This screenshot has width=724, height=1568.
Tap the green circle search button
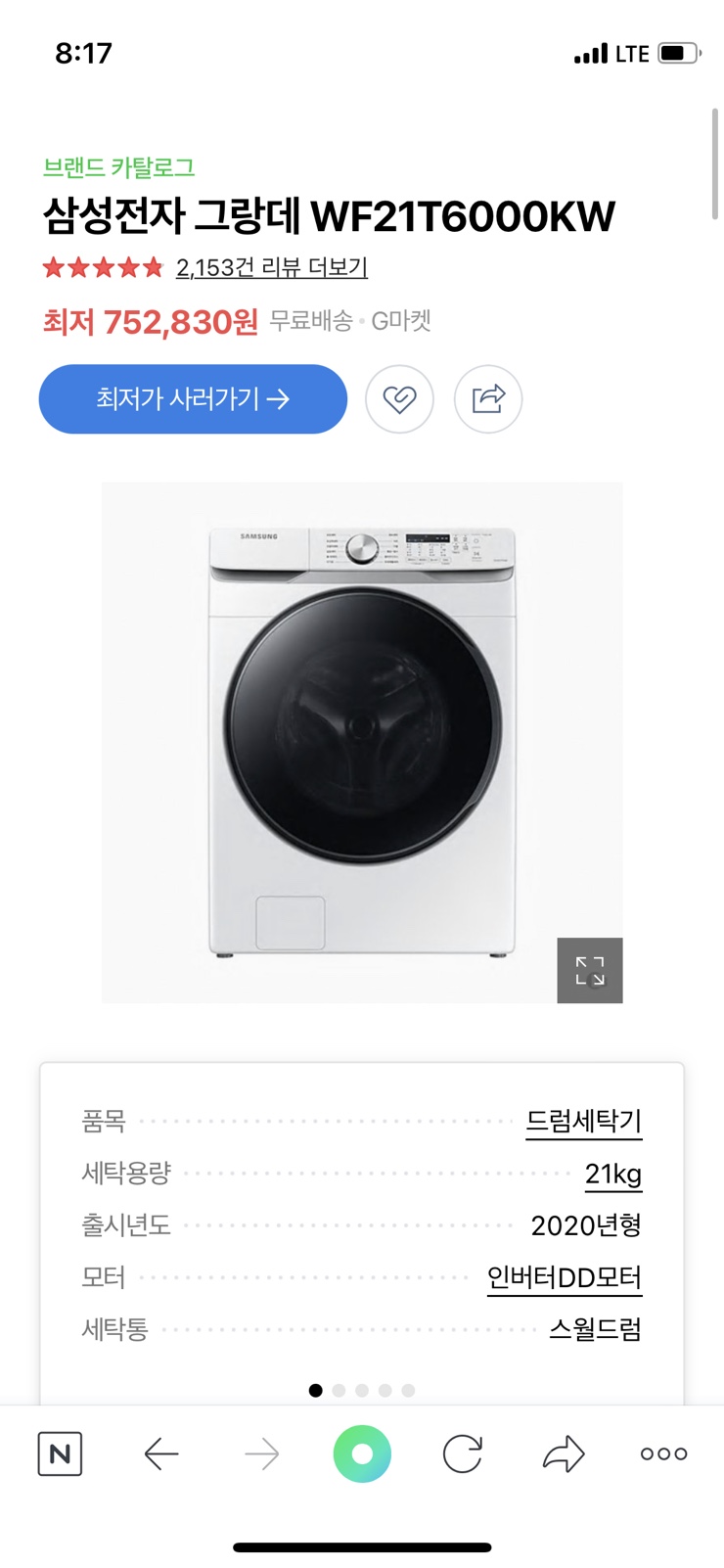point(362,1453)
